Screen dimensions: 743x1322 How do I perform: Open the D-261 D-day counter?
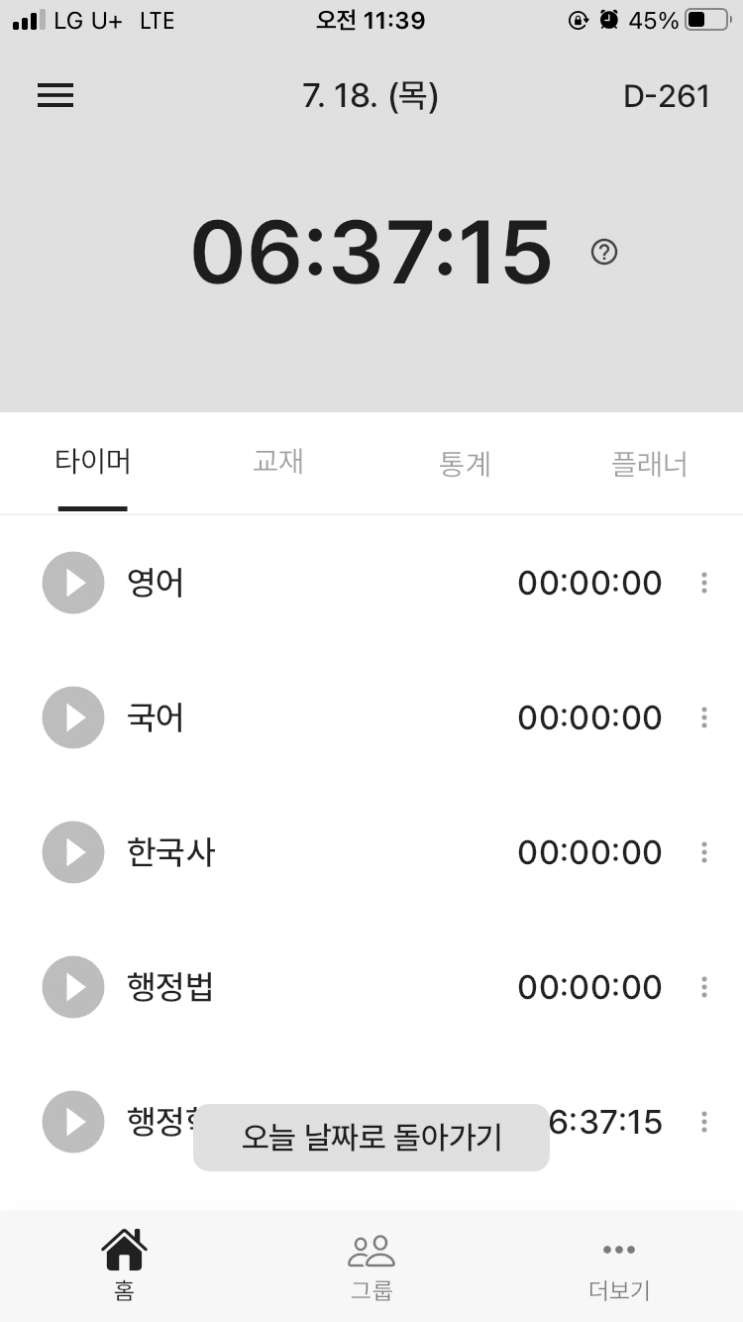point(666,96)
